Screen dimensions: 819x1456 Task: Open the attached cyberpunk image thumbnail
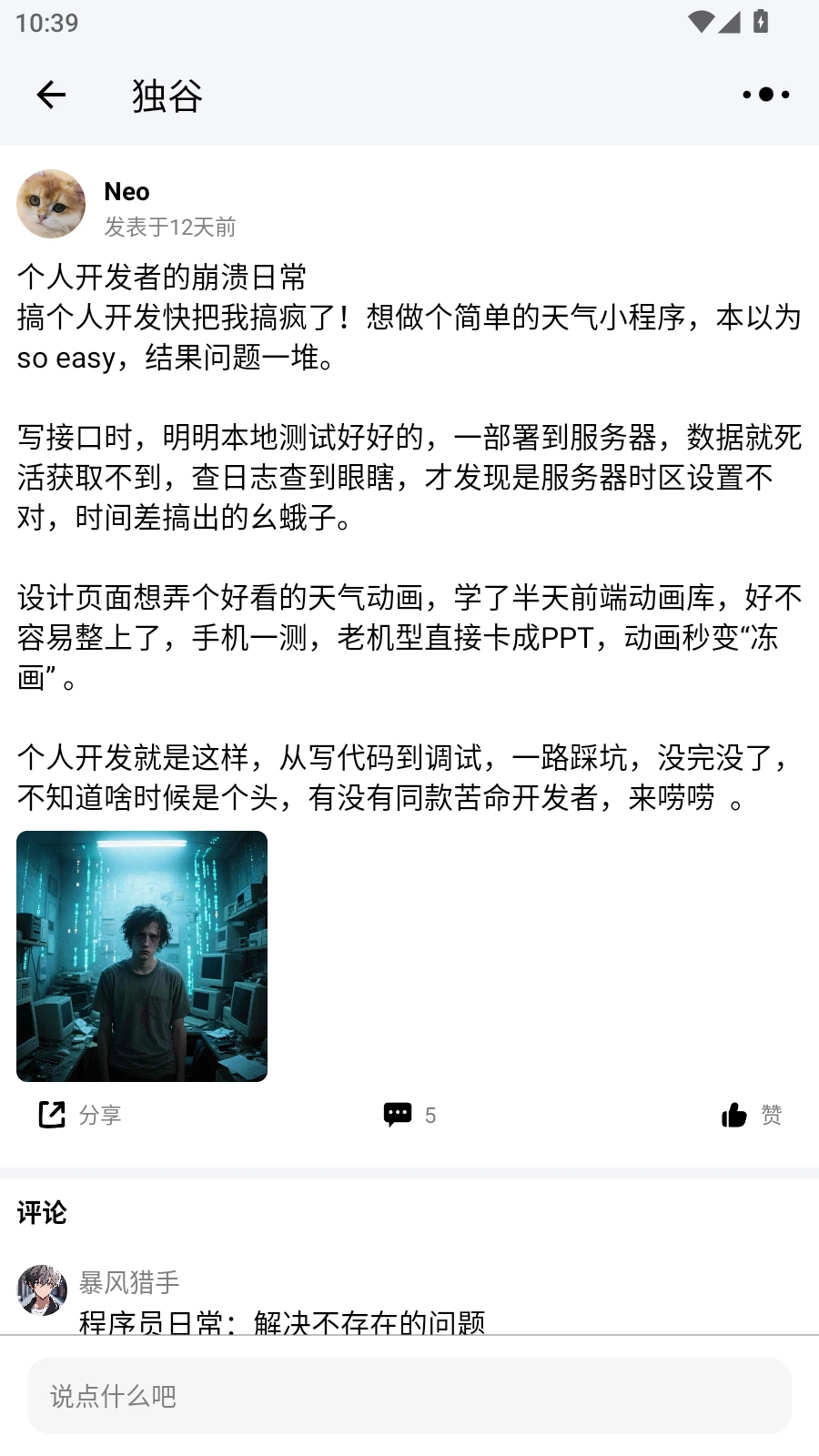(142, 955)
